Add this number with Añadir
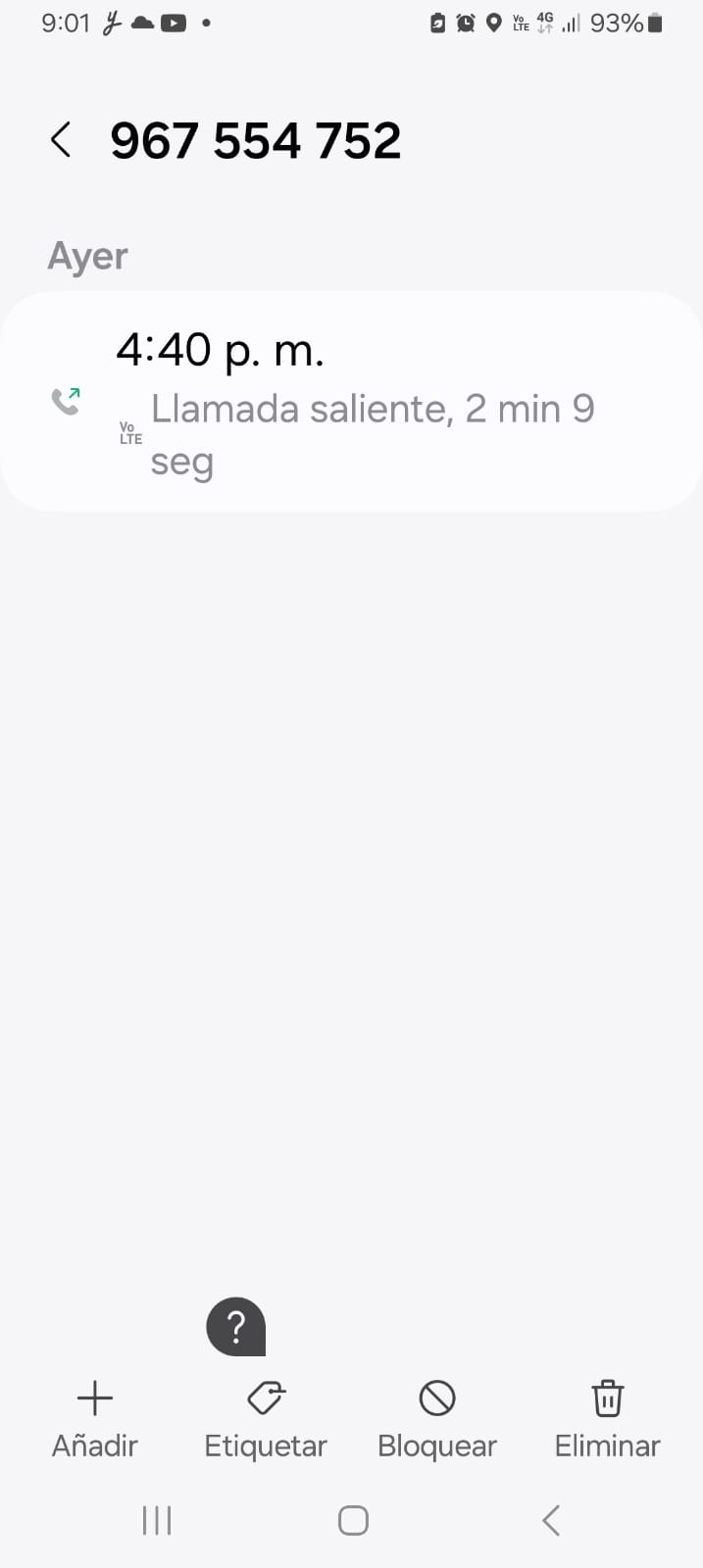Image resolution: width=703 pixels, height=1568 pixels. (x=95, y=1416)
